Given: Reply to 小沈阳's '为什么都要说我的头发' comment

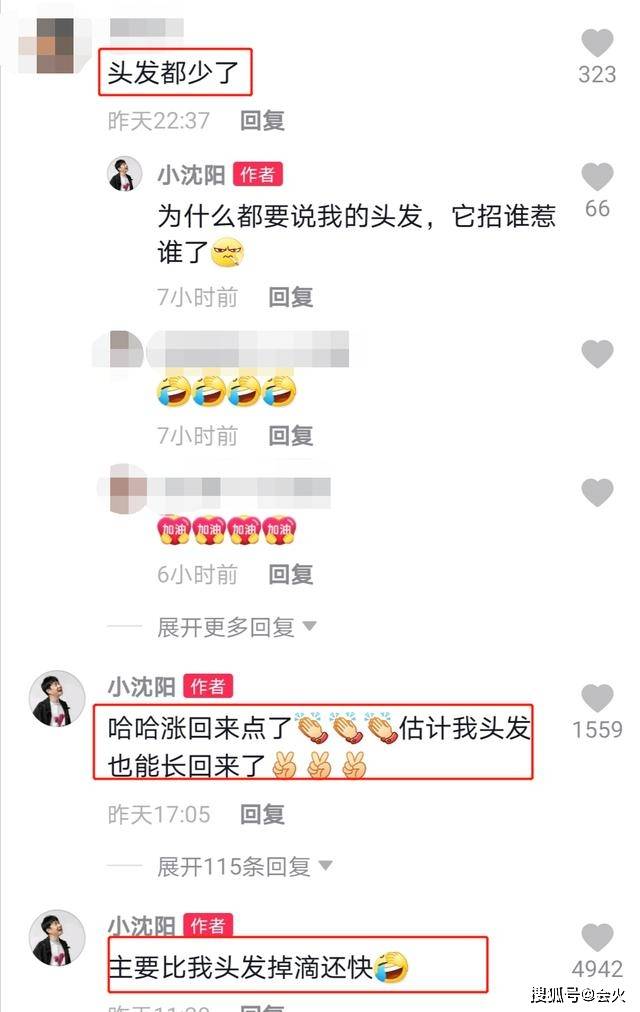Looking at the screenshot, I should pos(291,297).
